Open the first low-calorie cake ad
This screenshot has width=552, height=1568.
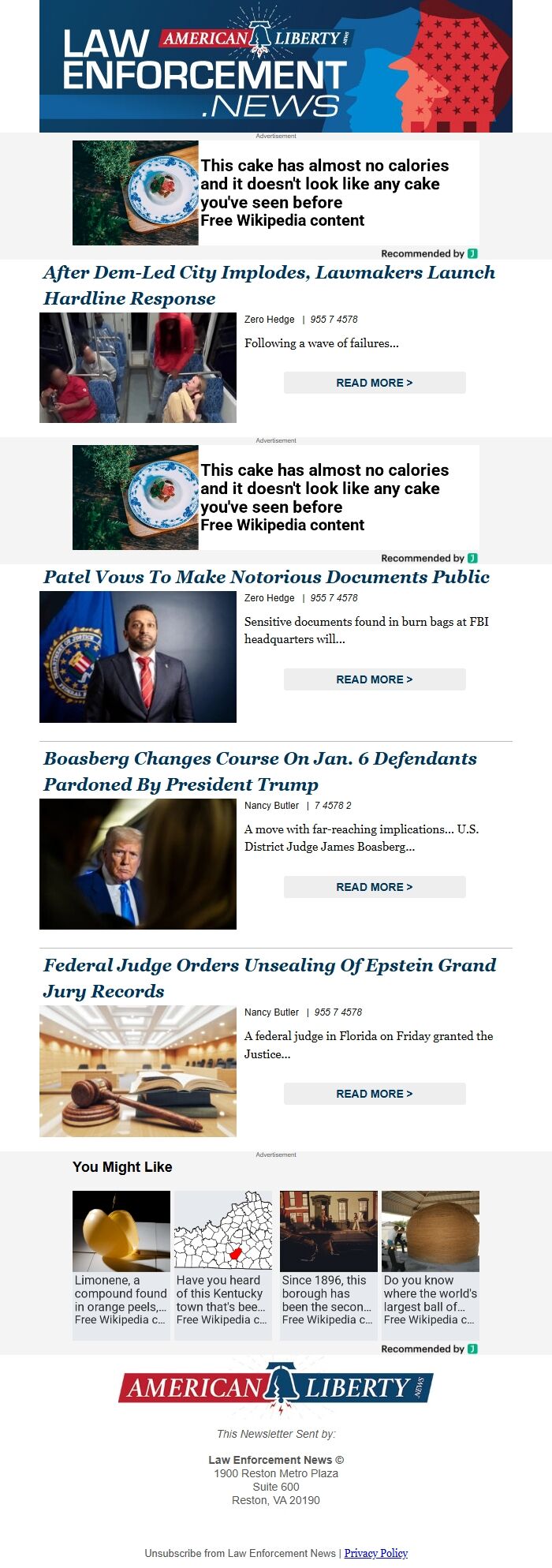[x=276, y=193]
